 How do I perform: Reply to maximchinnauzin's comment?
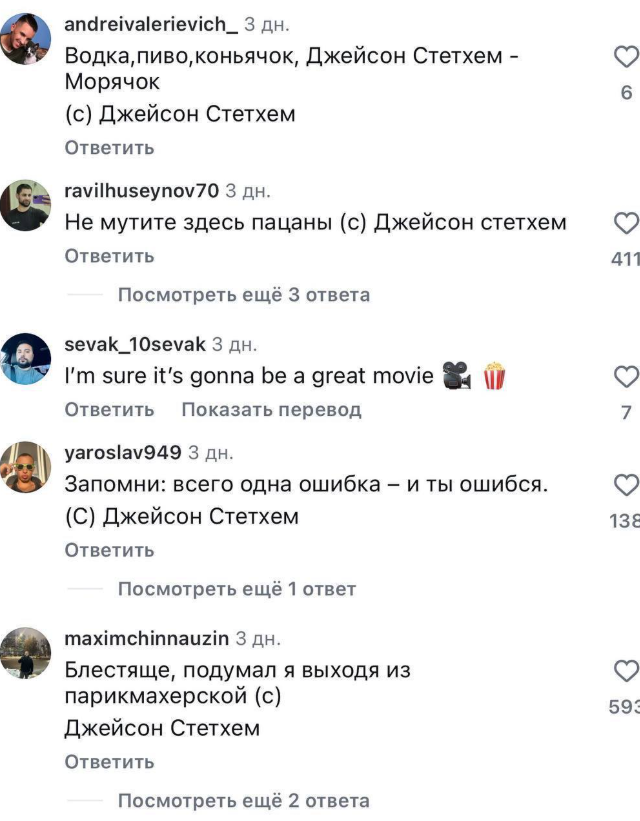click(110, 762)
